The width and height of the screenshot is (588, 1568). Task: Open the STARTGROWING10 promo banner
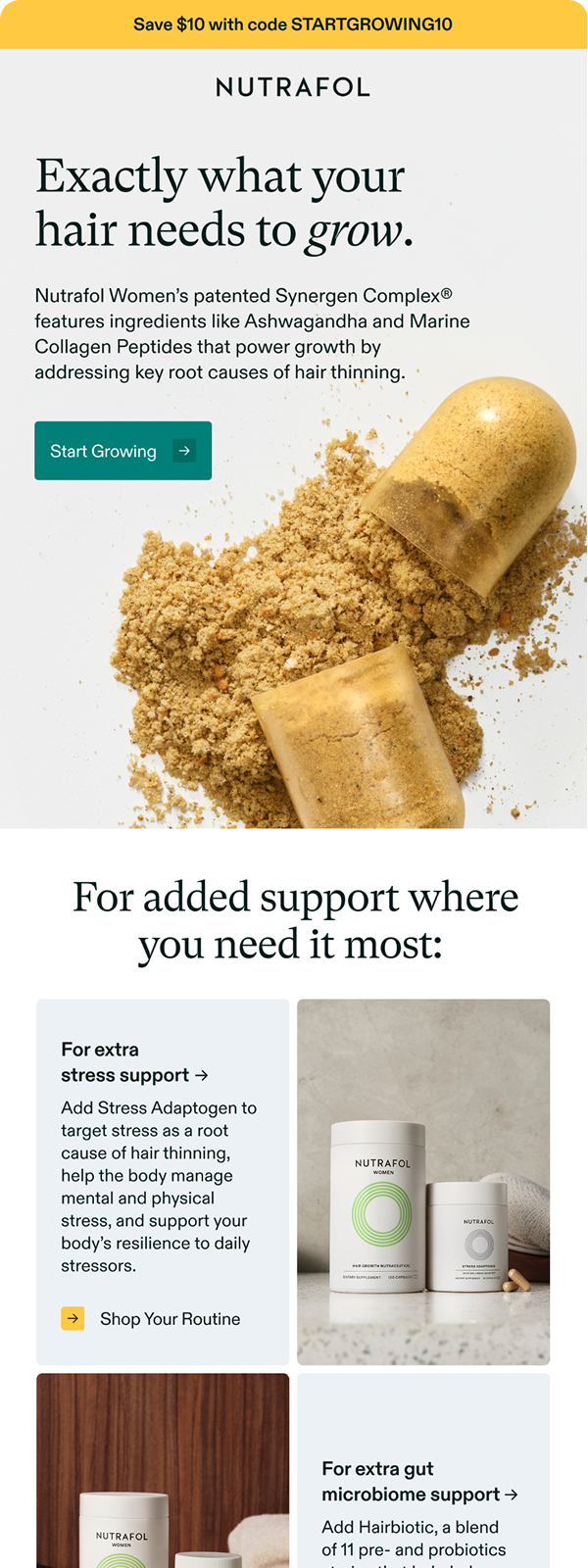(x=293, y=24)
